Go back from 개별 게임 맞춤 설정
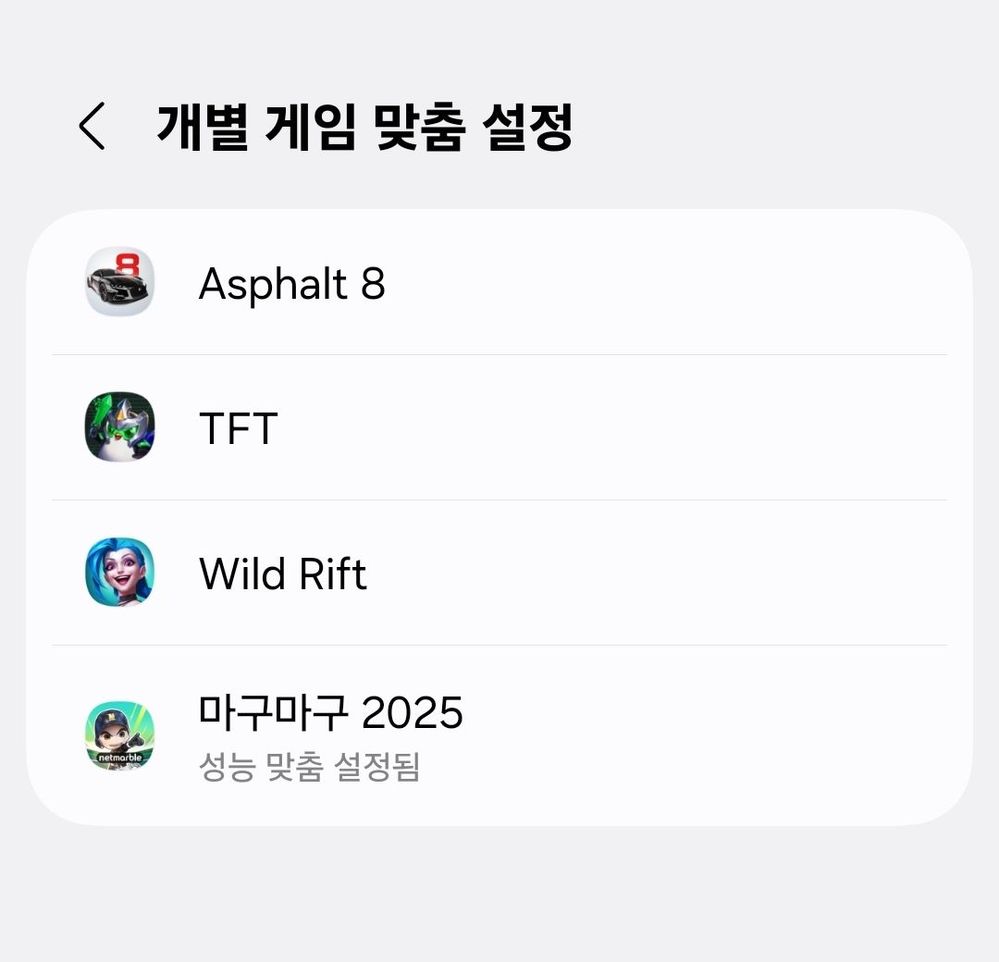Screen dimensions: 999x962 click(x=91, y=127)
